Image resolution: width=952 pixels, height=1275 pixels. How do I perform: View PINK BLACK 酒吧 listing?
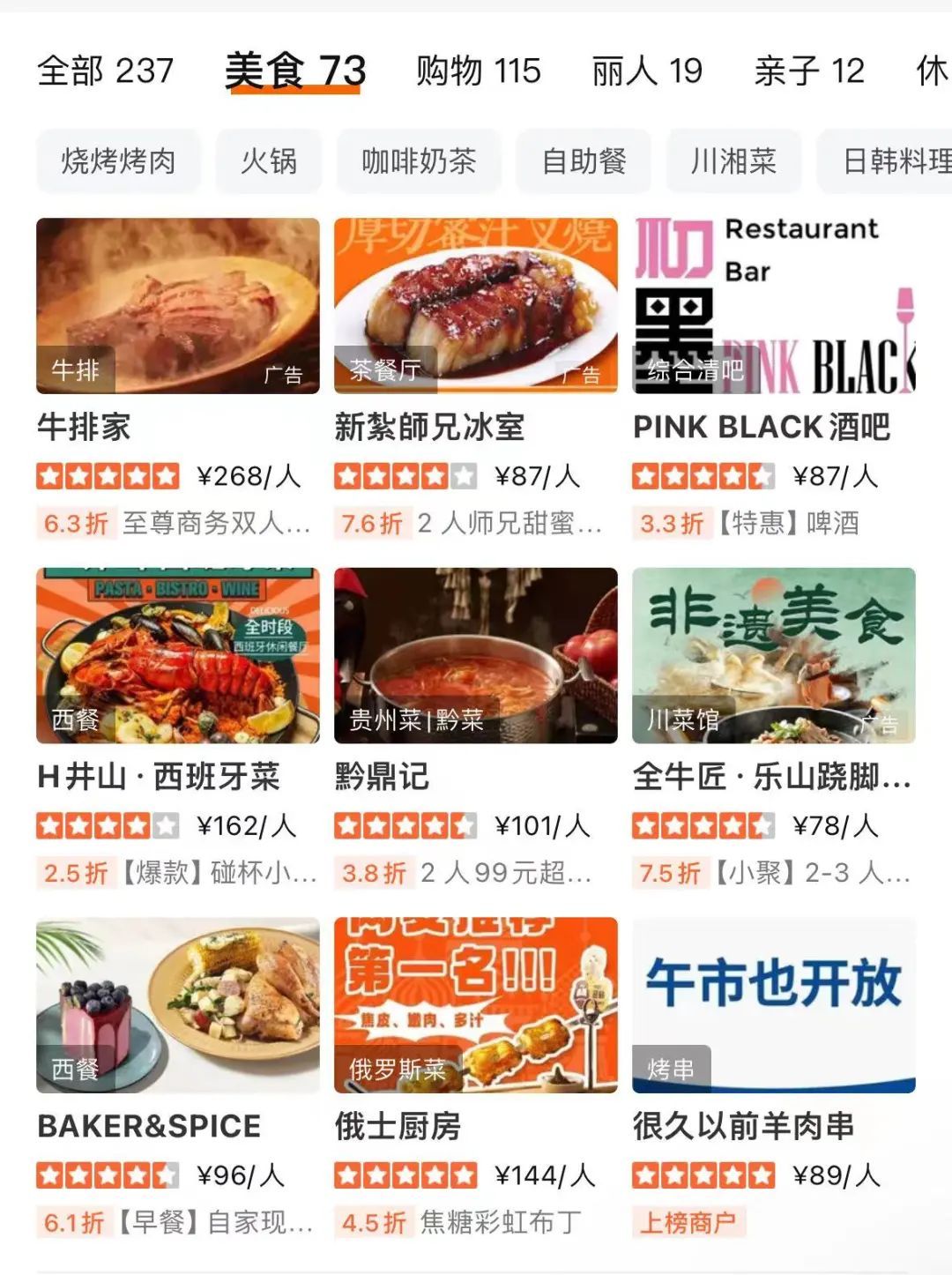pyautogui.click(x=773, y=306)
